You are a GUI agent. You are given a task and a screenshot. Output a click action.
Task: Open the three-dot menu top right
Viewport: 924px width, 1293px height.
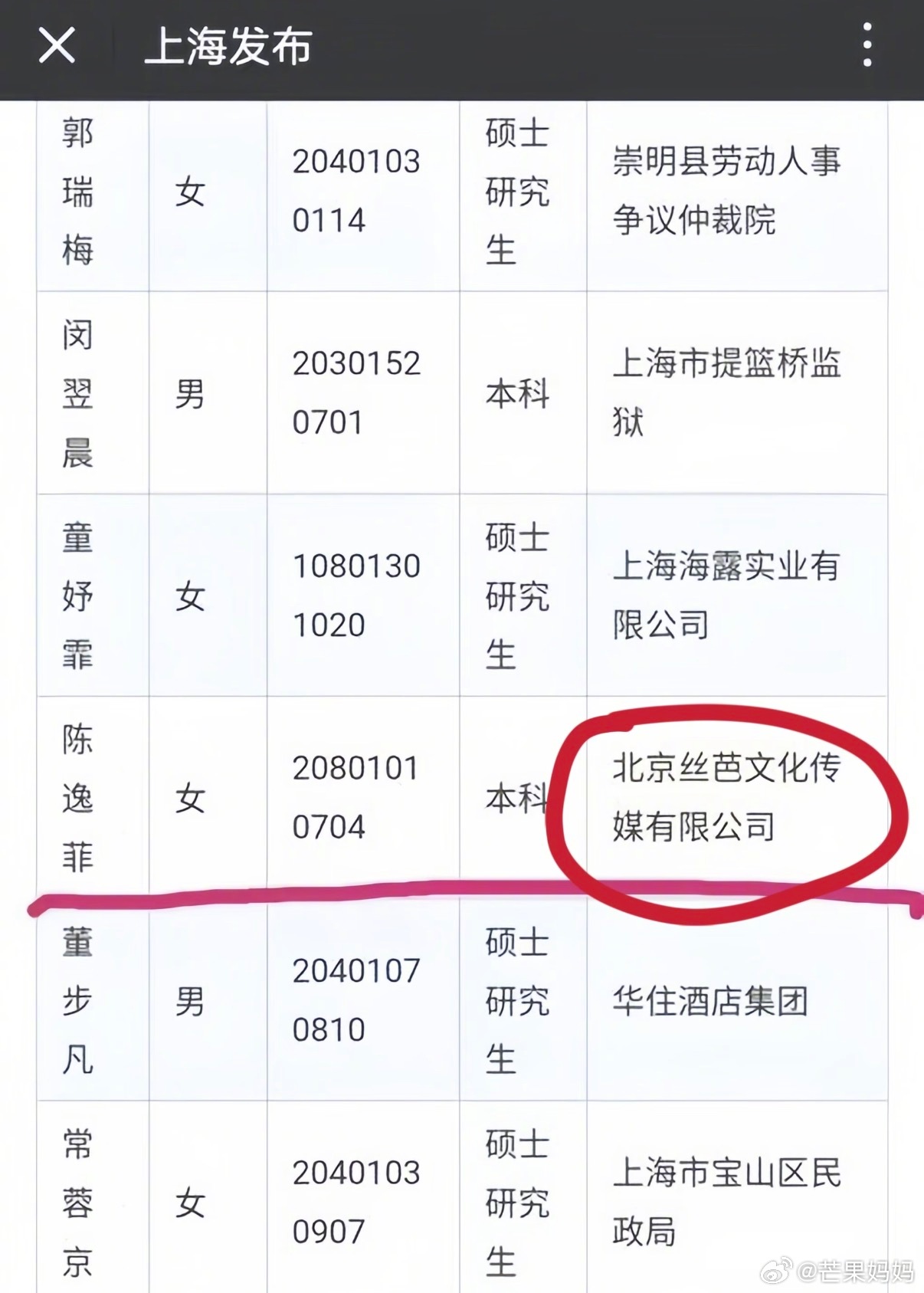[867, 46]
